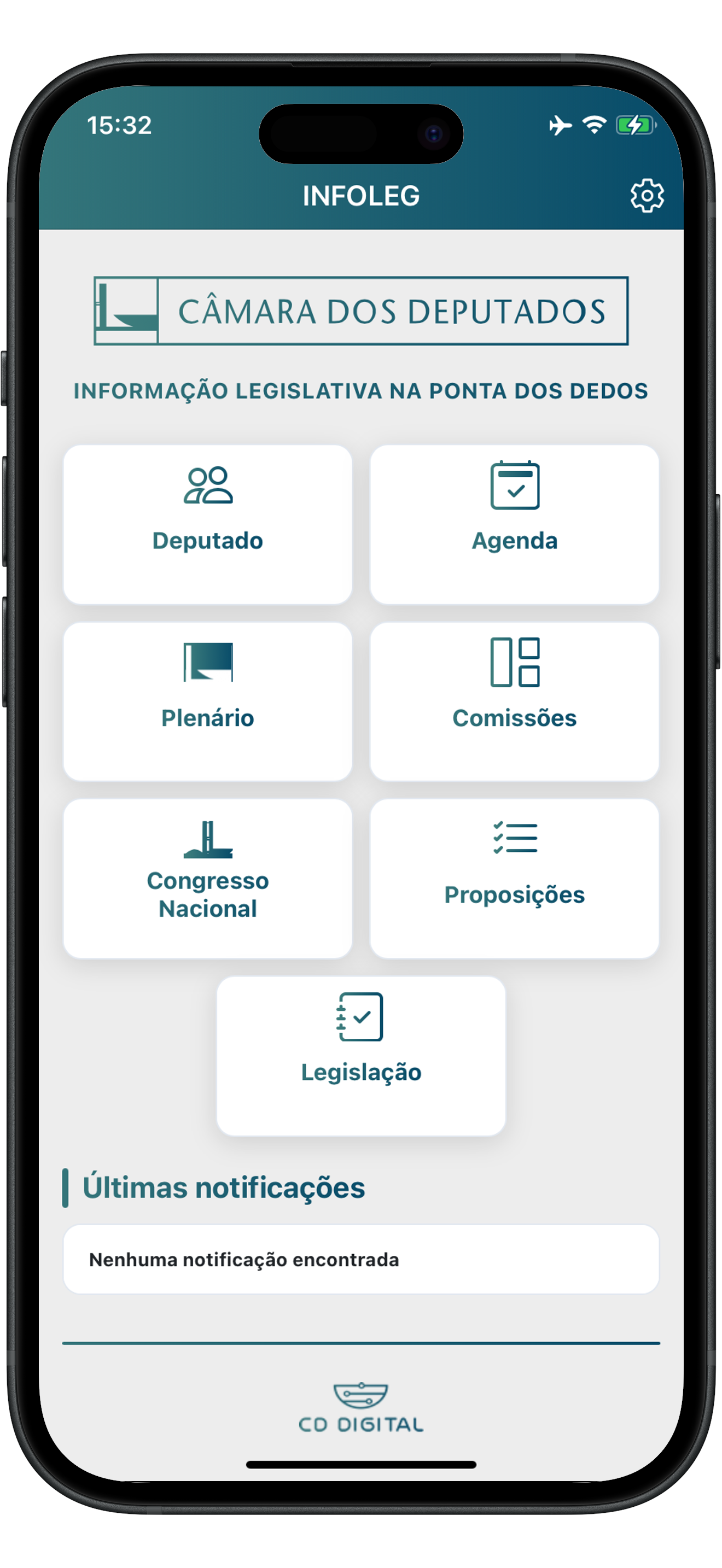Tap the Plenário card
The height and width of the screenshot is (1568, 722).
click(x=208, y=700)
